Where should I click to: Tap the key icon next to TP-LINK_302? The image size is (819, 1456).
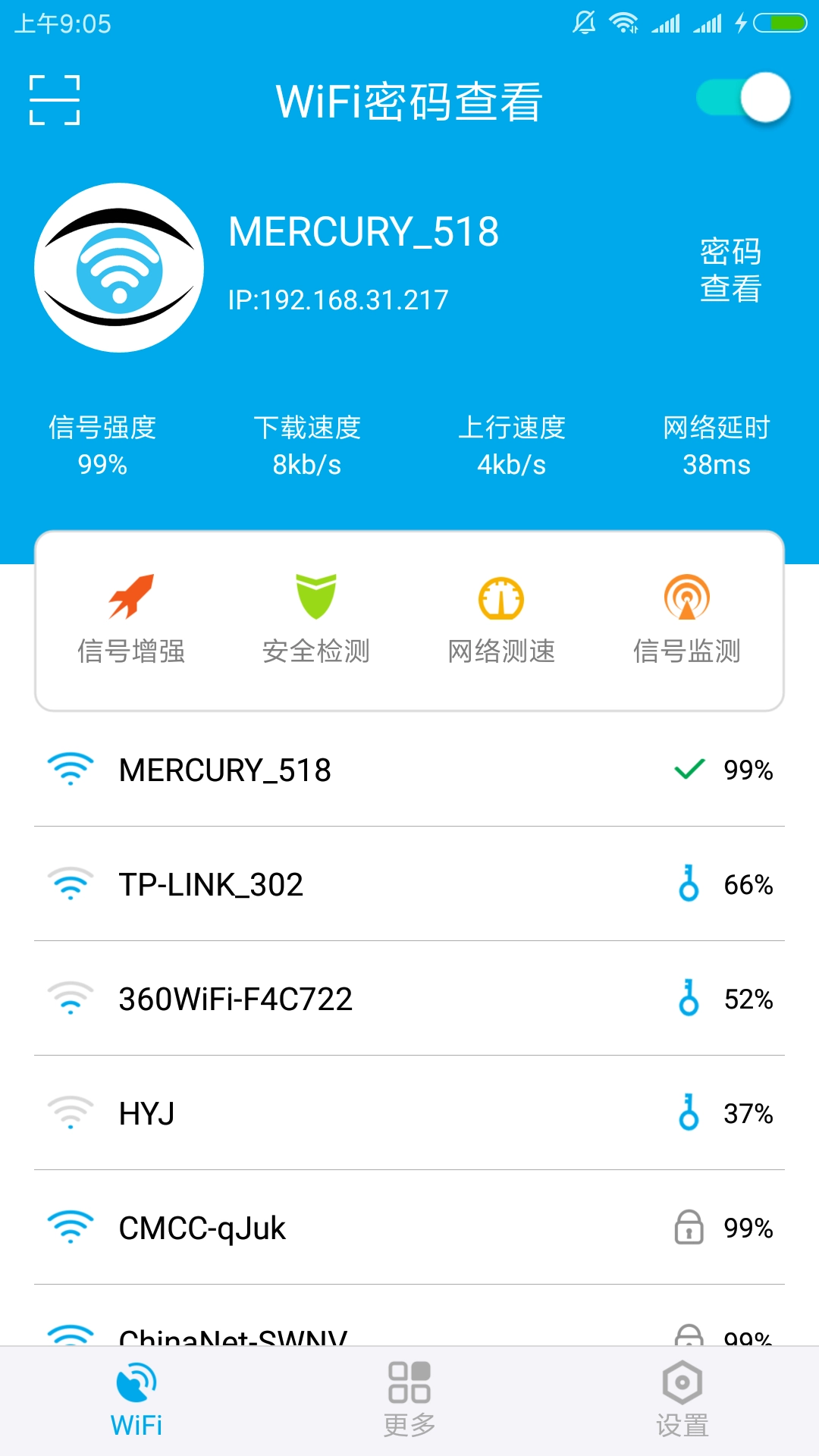(689, 884)
